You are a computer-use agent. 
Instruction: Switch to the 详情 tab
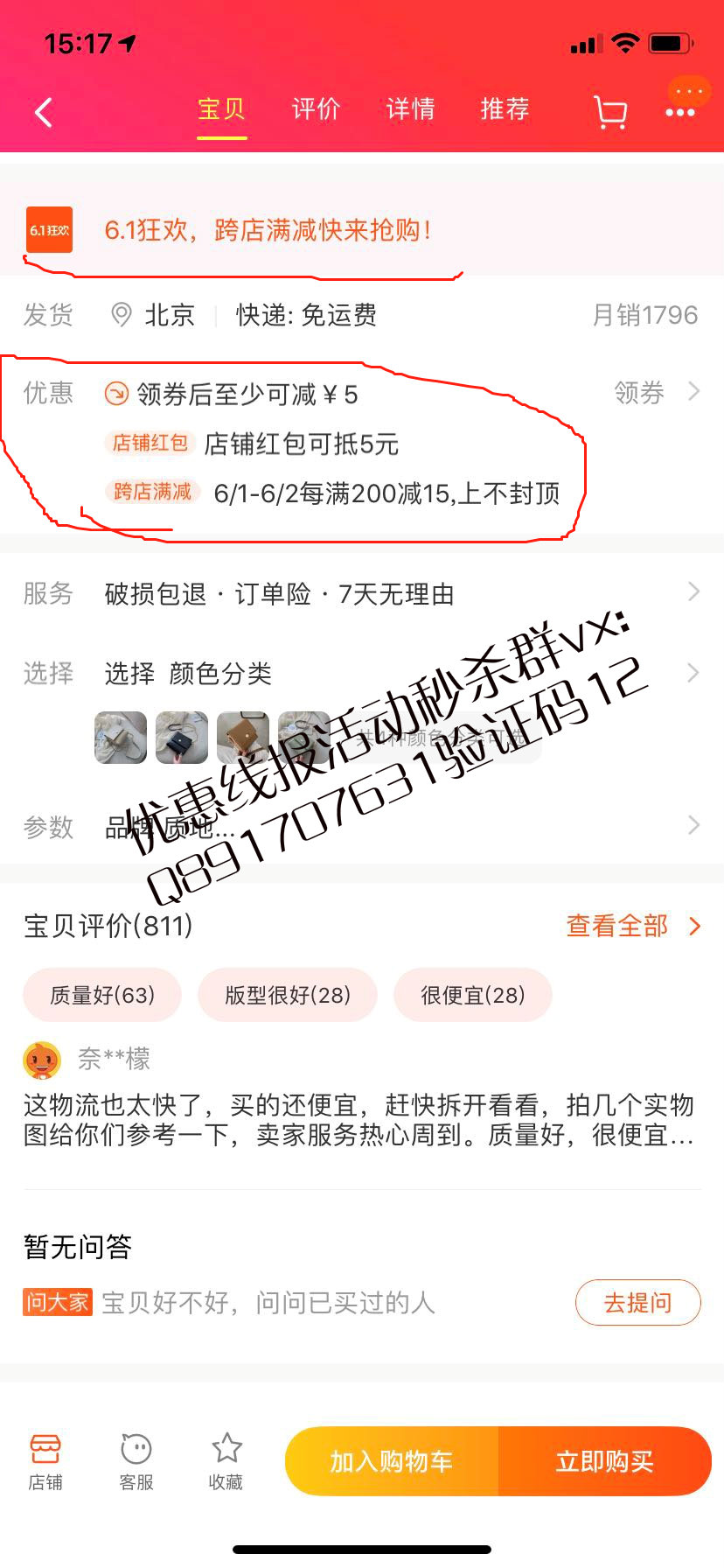(409, 108)
